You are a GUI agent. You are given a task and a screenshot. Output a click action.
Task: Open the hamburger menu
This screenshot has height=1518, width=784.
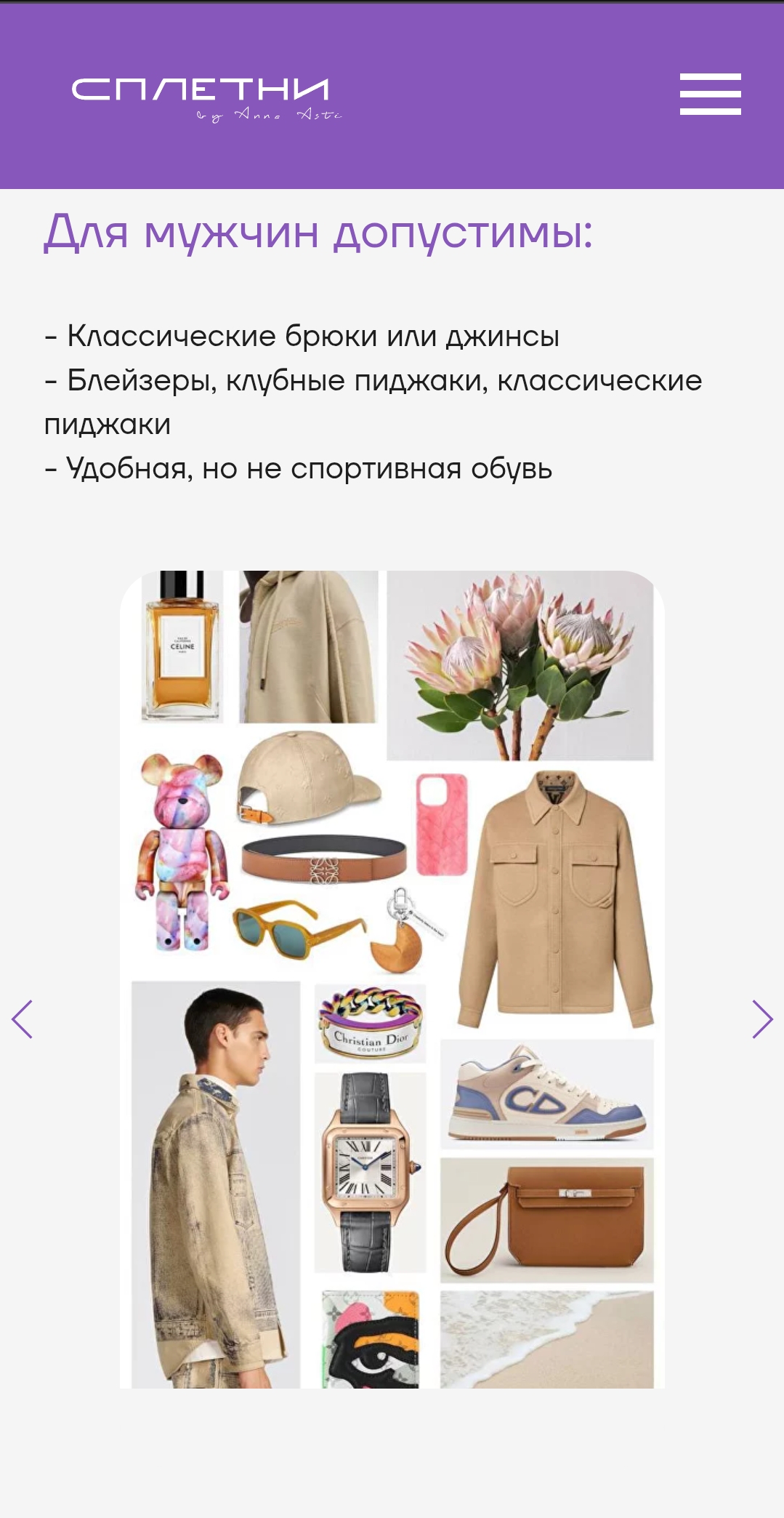[710, 94]
